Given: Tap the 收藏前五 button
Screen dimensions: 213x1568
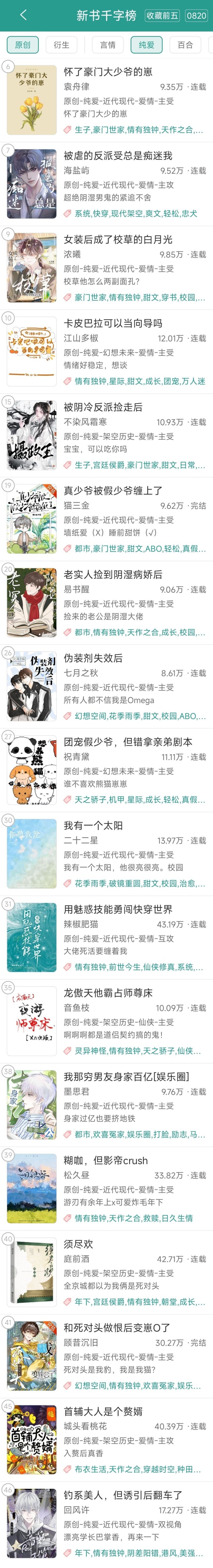Looking at the screenshot, I should point(162,16).
